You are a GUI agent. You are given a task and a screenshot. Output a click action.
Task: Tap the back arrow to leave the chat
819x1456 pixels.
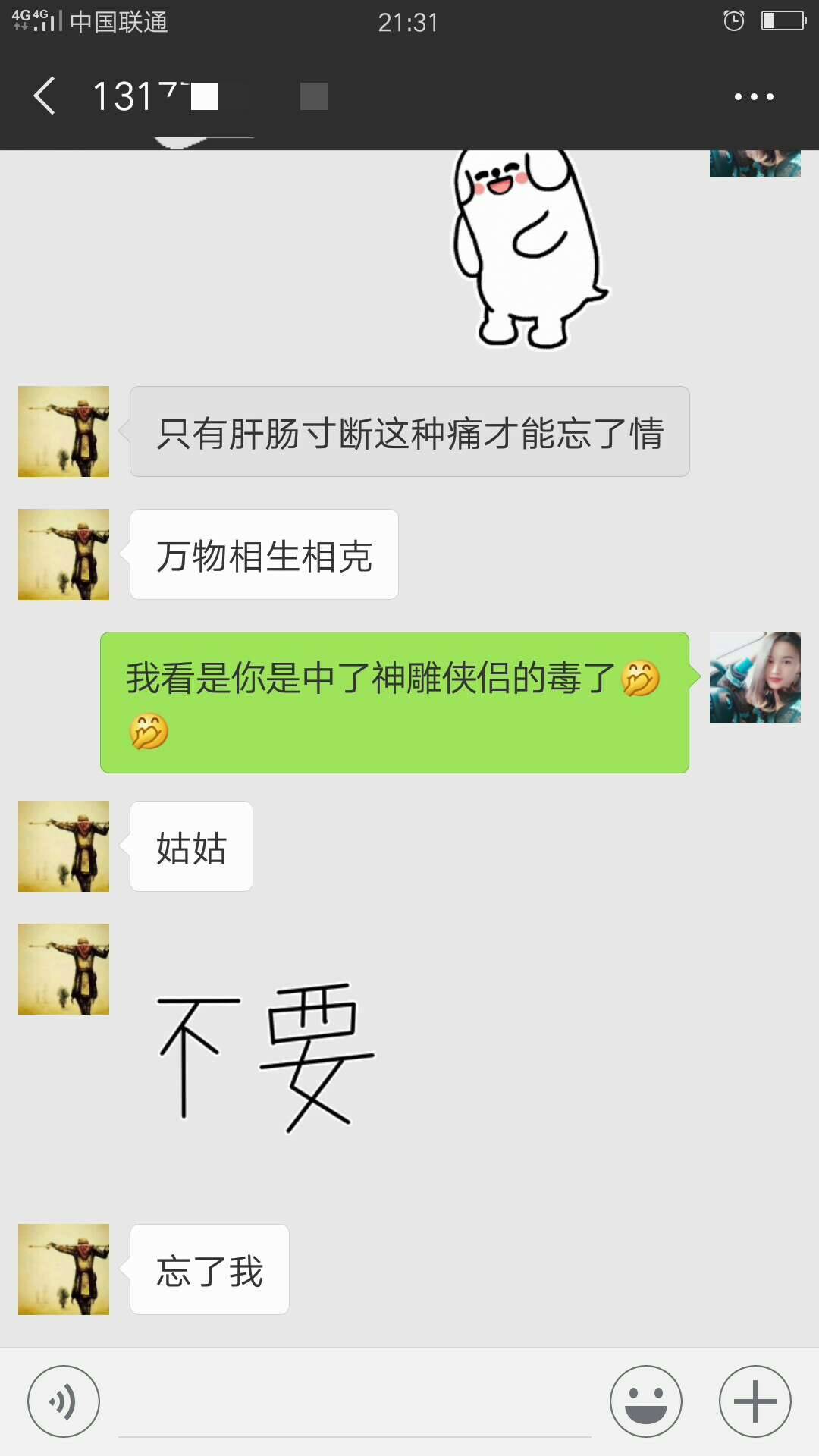point(43,96)
